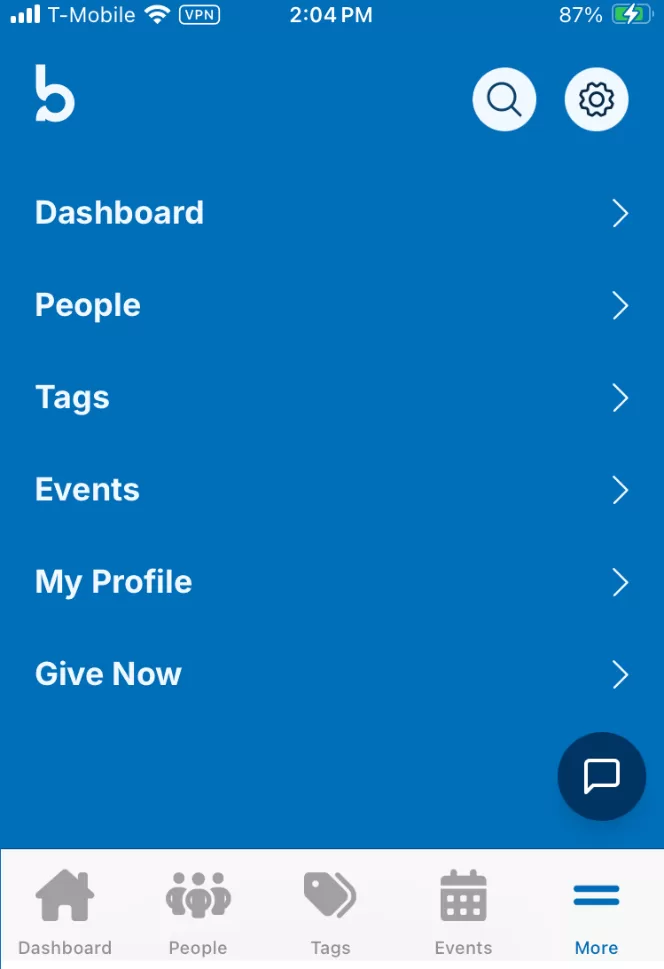This screenshot has height=969, width=664.
Task: Switch to the Tags tab
Action: point(330,912)
